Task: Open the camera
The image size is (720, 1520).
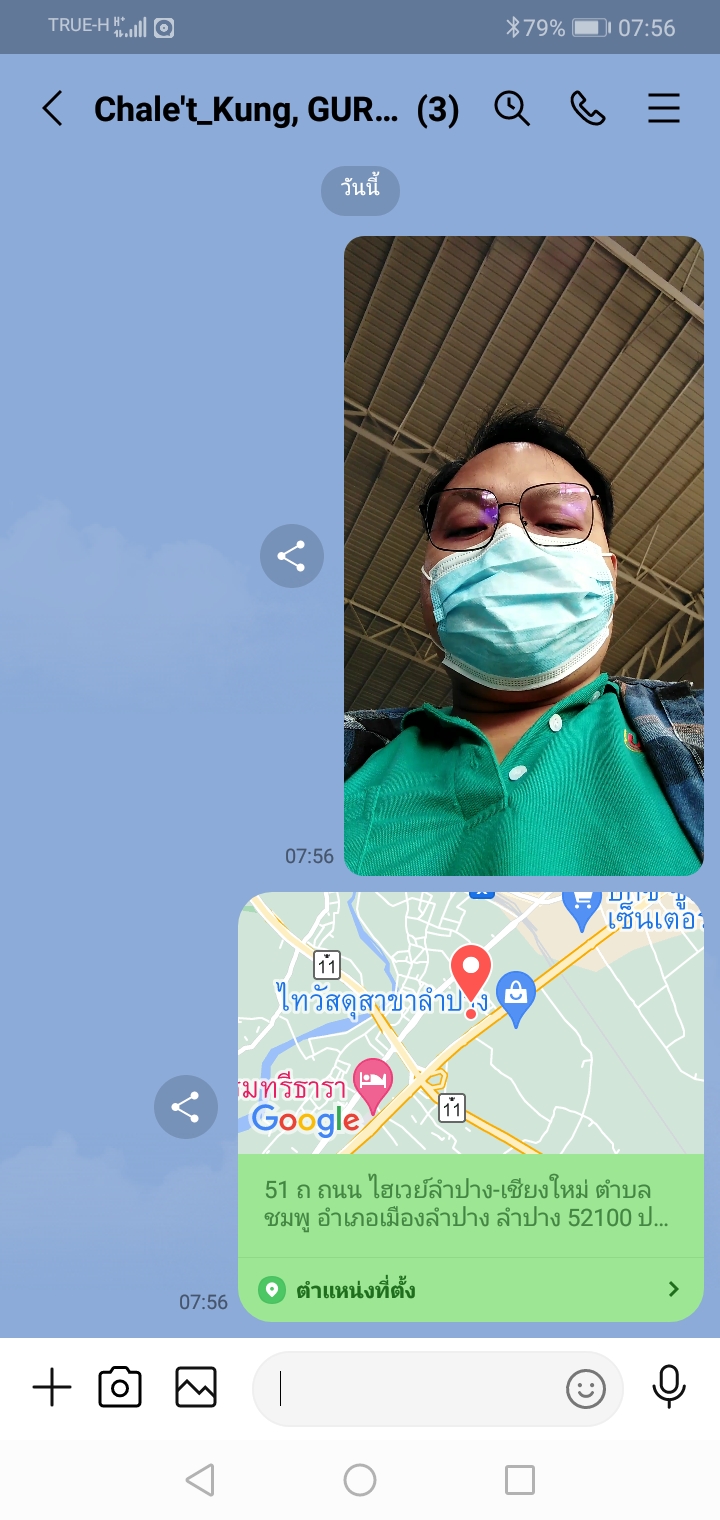Action: (120, 1388)
